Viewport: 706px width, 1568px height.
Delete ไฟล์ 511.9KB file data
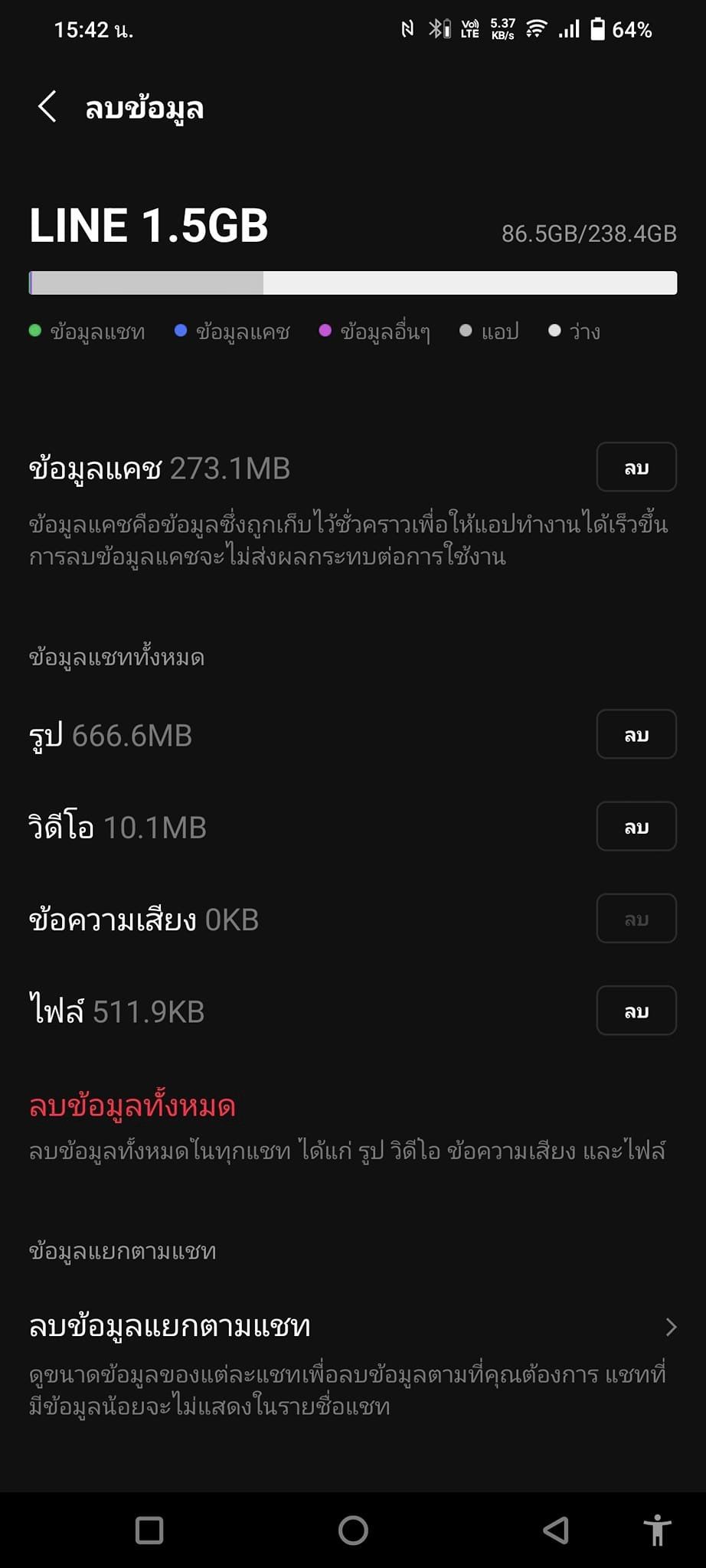coord(636,1011)
